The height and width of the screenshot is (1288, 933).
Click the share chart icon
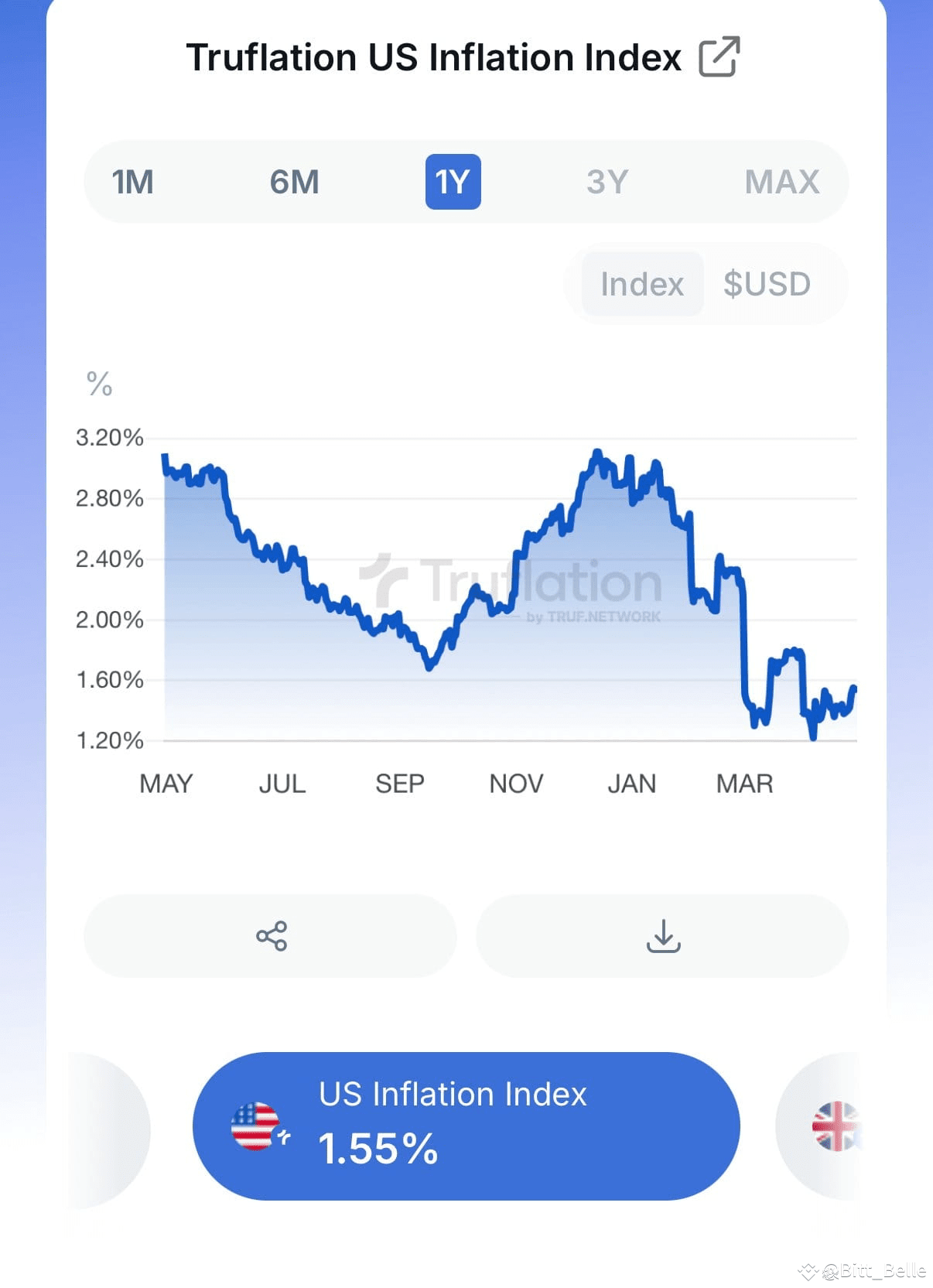[x=270, y=936]
